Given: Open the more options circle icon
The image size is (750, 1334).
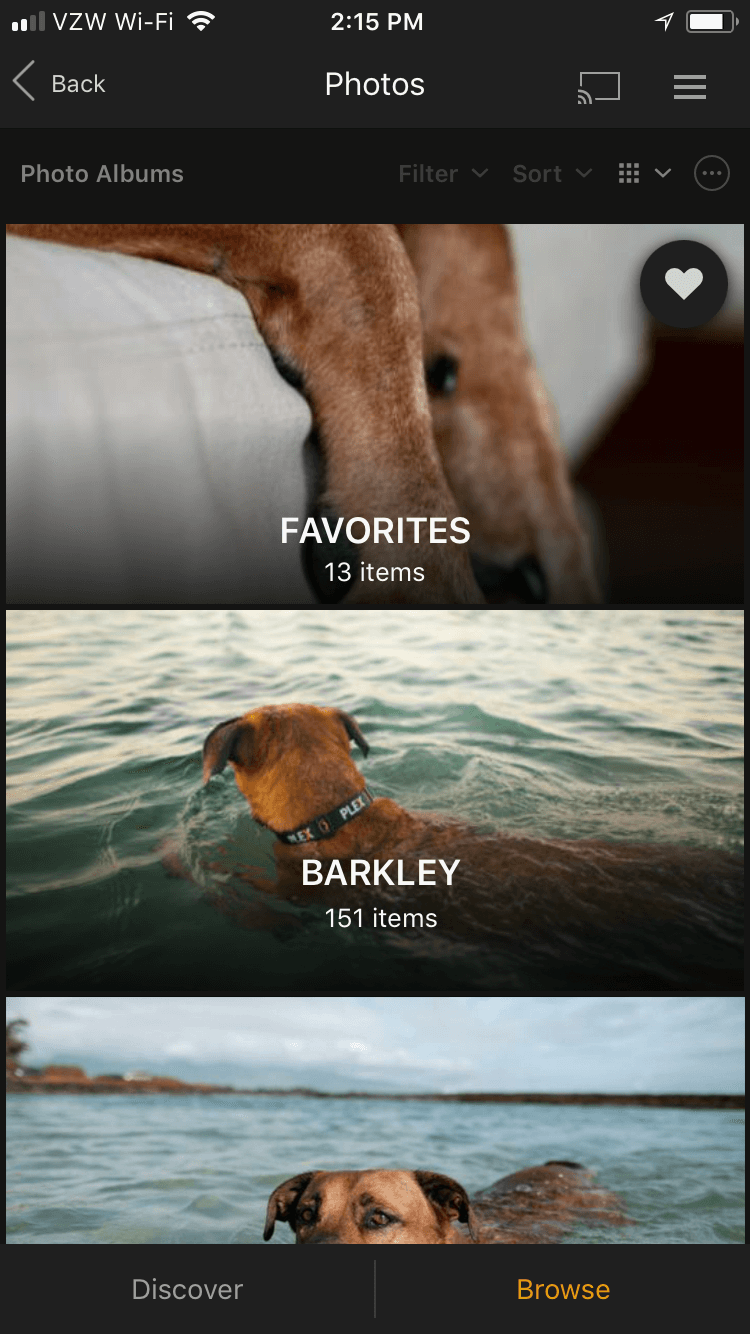Looking at the screenshot, I should [x=712, y=174].
